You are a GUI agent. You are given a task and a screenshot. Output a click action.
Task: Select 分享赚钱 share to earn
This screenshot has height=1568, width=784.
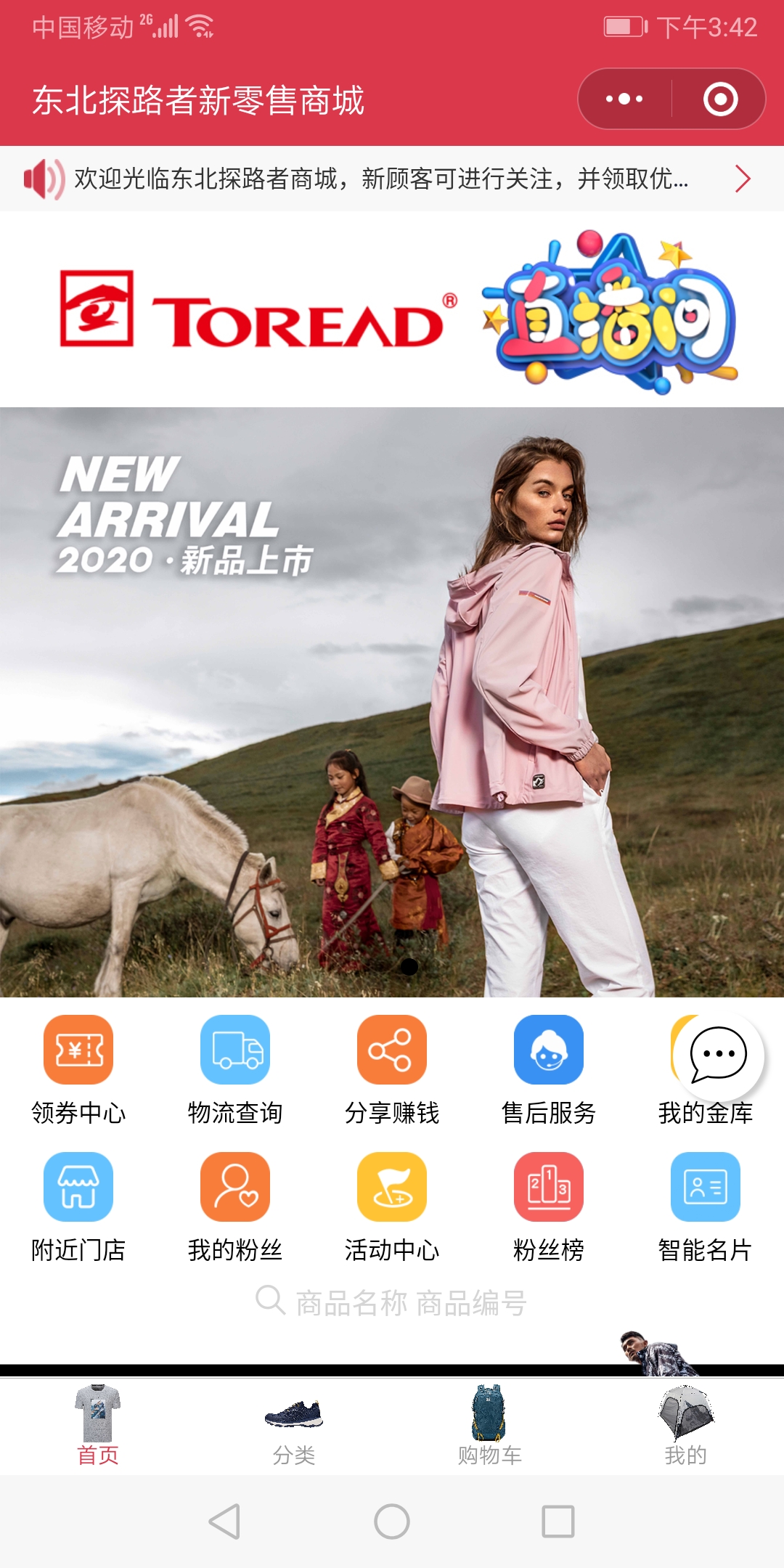[392, 1069]
